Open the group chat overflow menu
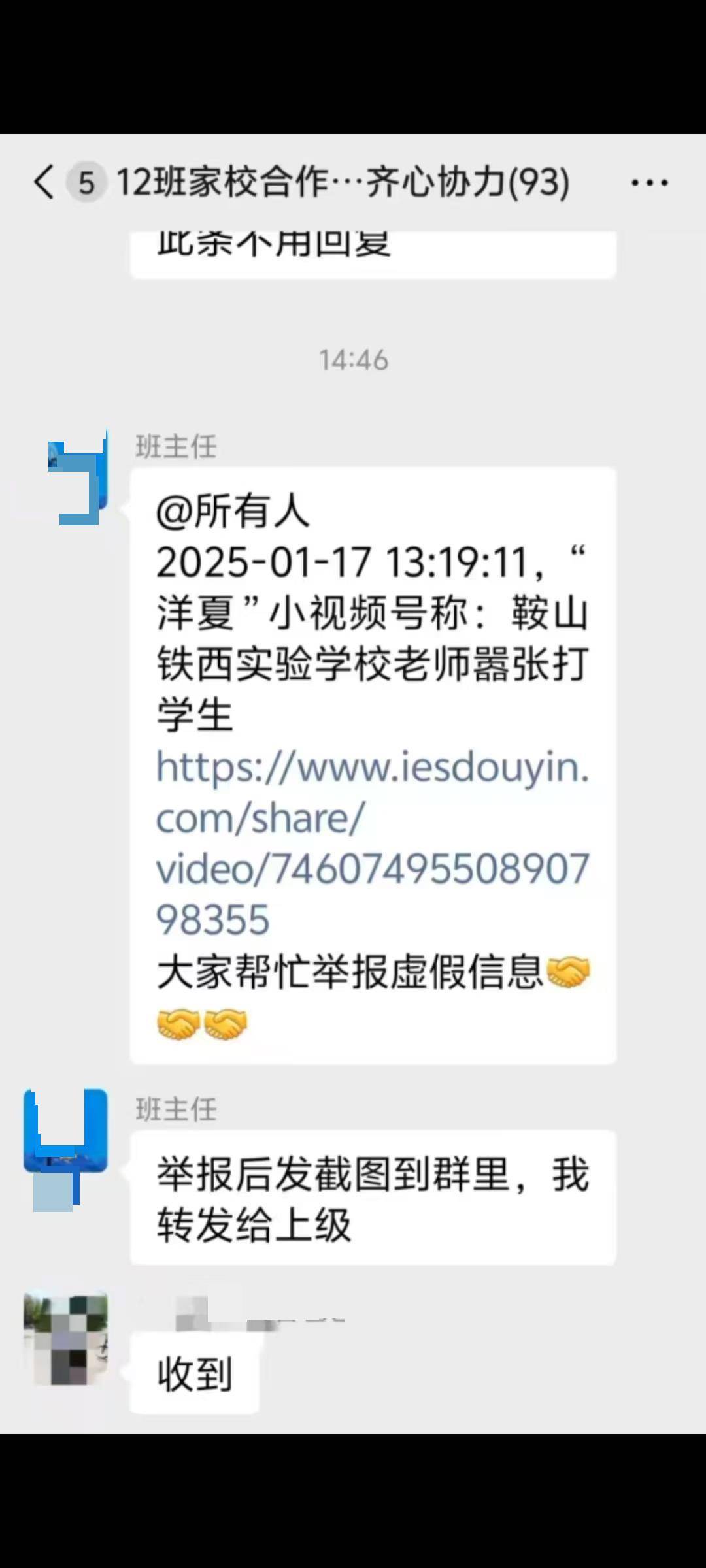 [x=649, y=182]
